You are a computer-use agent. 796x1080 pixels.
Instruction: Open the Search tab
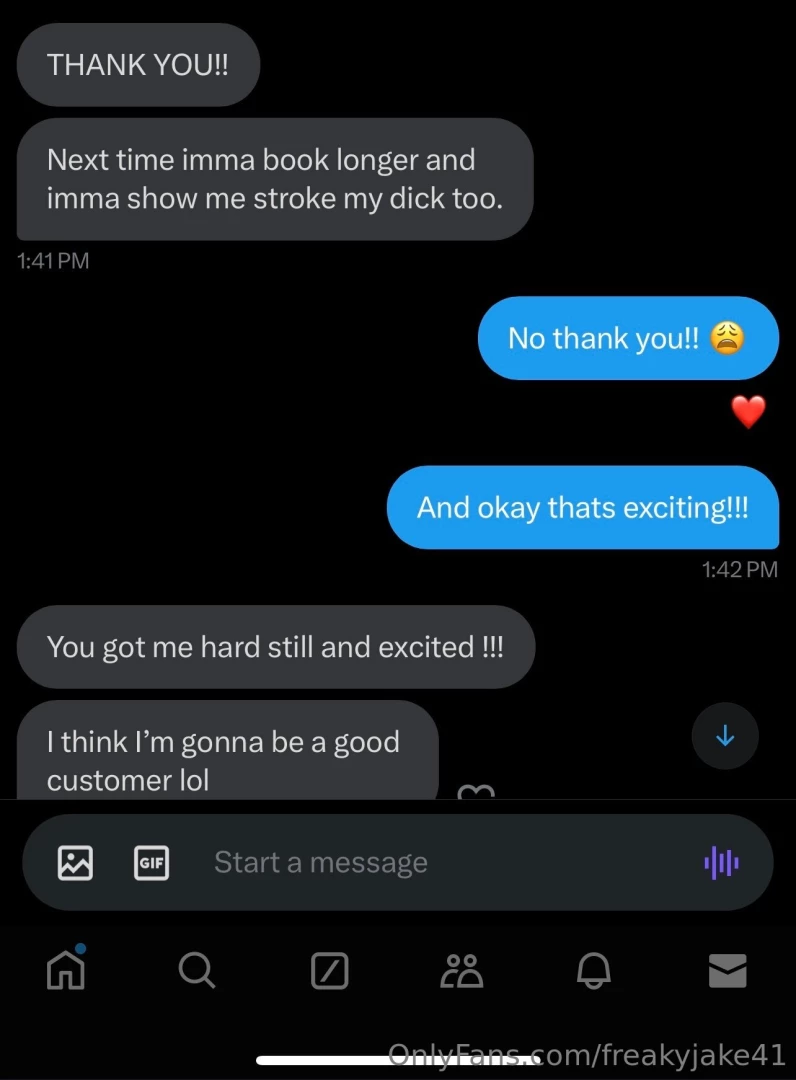pos(196,970)
